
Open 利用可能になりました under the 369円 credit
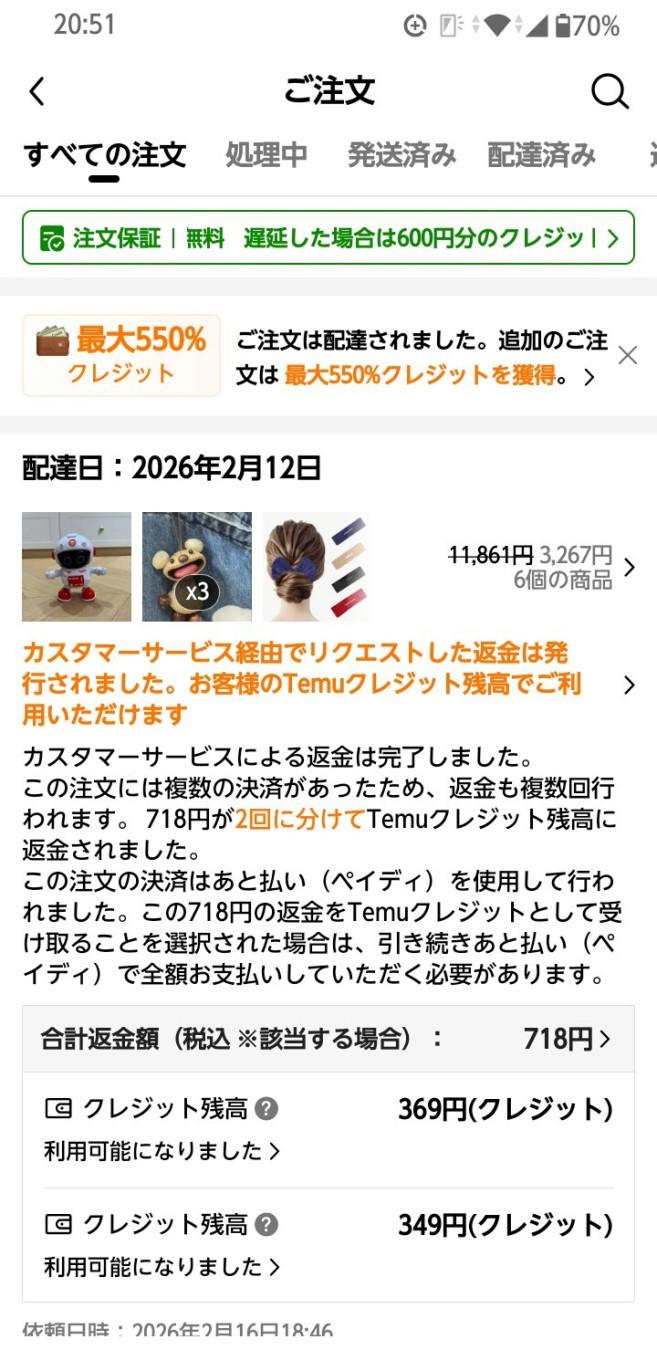click(x=162, y=1151)
